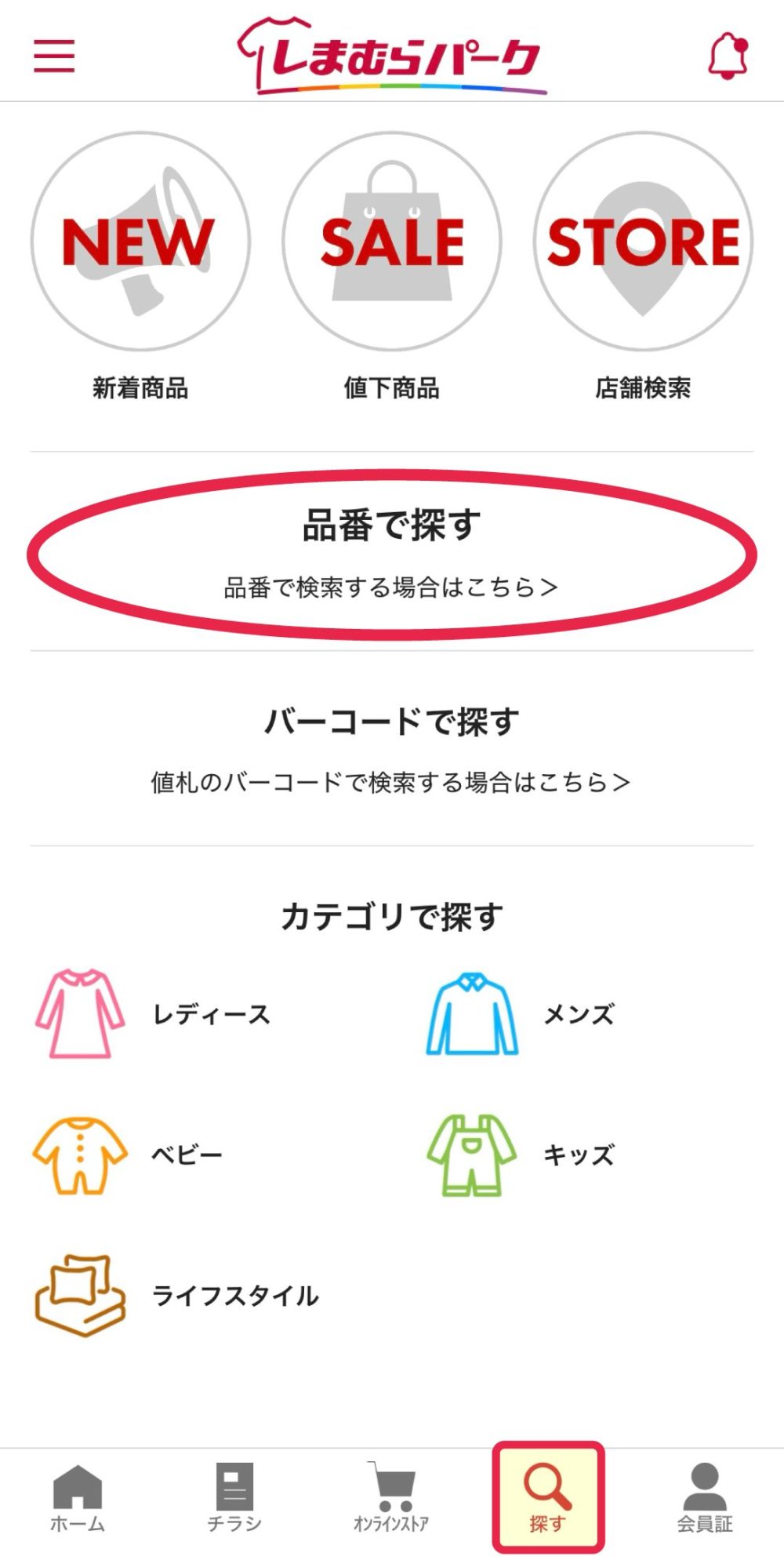Viewport: 784px width, 1560px height.
Task: Open the 会員証 membership tab
Action: [703, 1496]
